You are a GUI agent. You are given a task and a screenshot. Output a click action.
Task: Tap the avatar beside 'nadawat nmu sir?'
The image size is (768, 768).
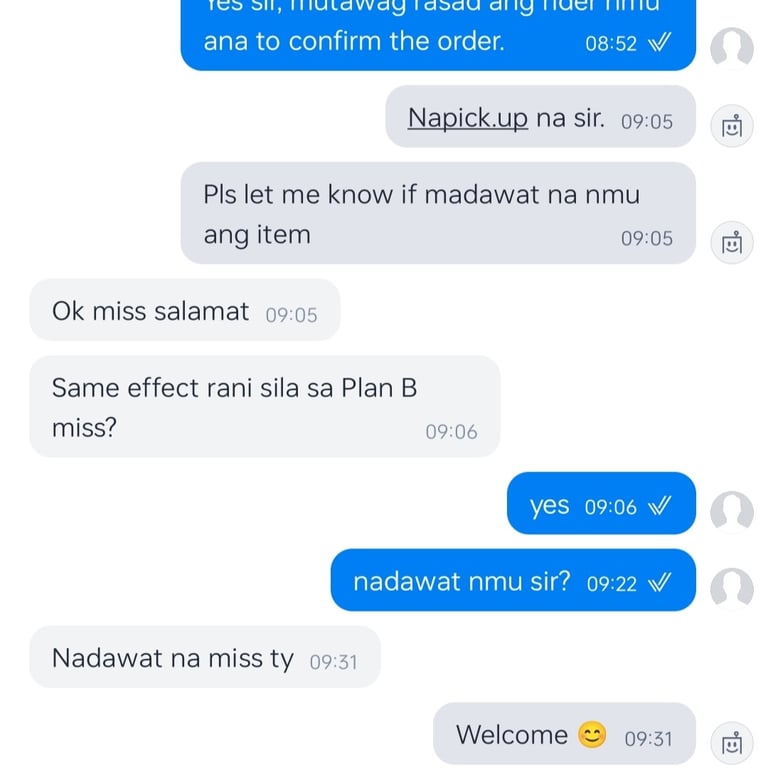[x=731, y=588]
